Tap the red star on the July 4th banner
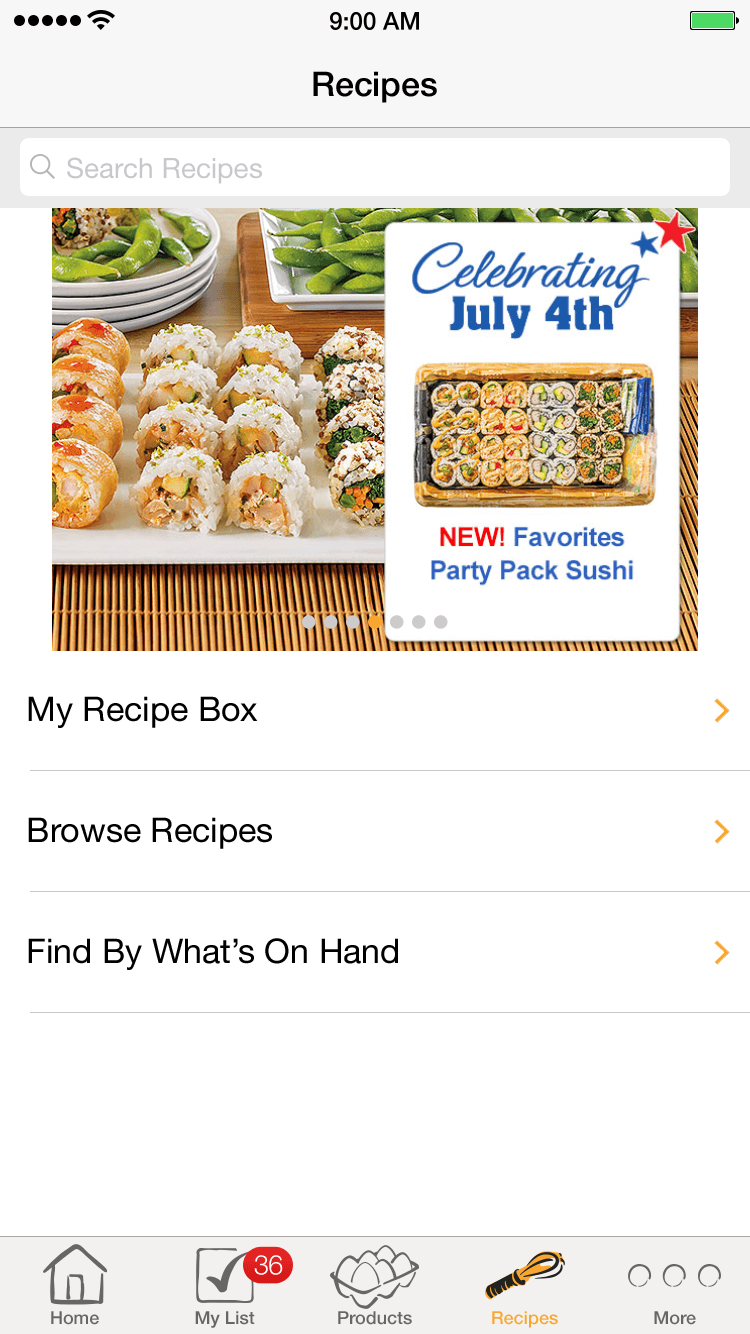The width and height of the screenshot is (750, 1334). pyautogui.click(x=676, y=231)
